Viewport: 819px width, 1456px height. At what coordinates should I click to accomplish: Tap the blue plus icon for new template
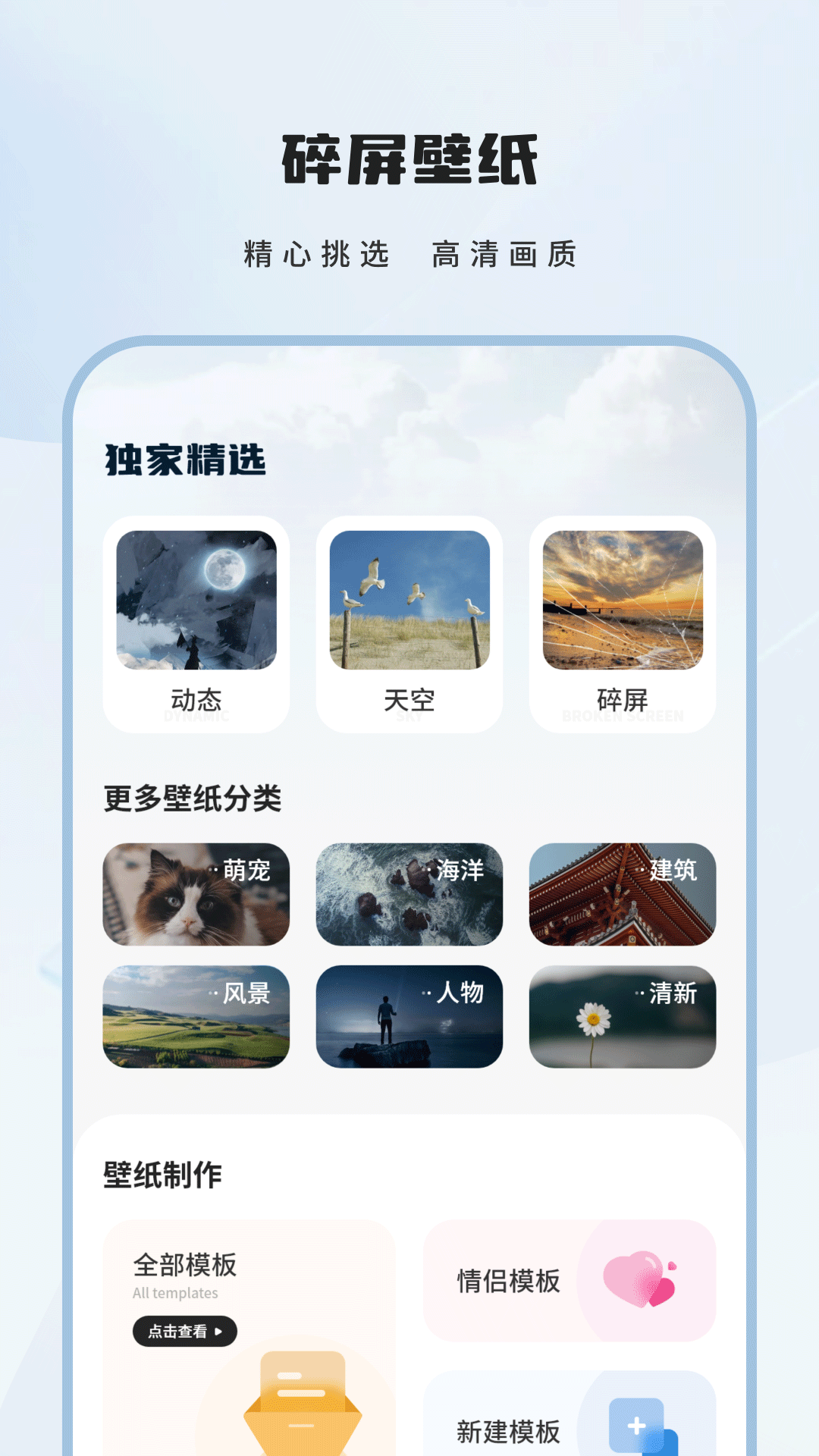coord(637,1426)
